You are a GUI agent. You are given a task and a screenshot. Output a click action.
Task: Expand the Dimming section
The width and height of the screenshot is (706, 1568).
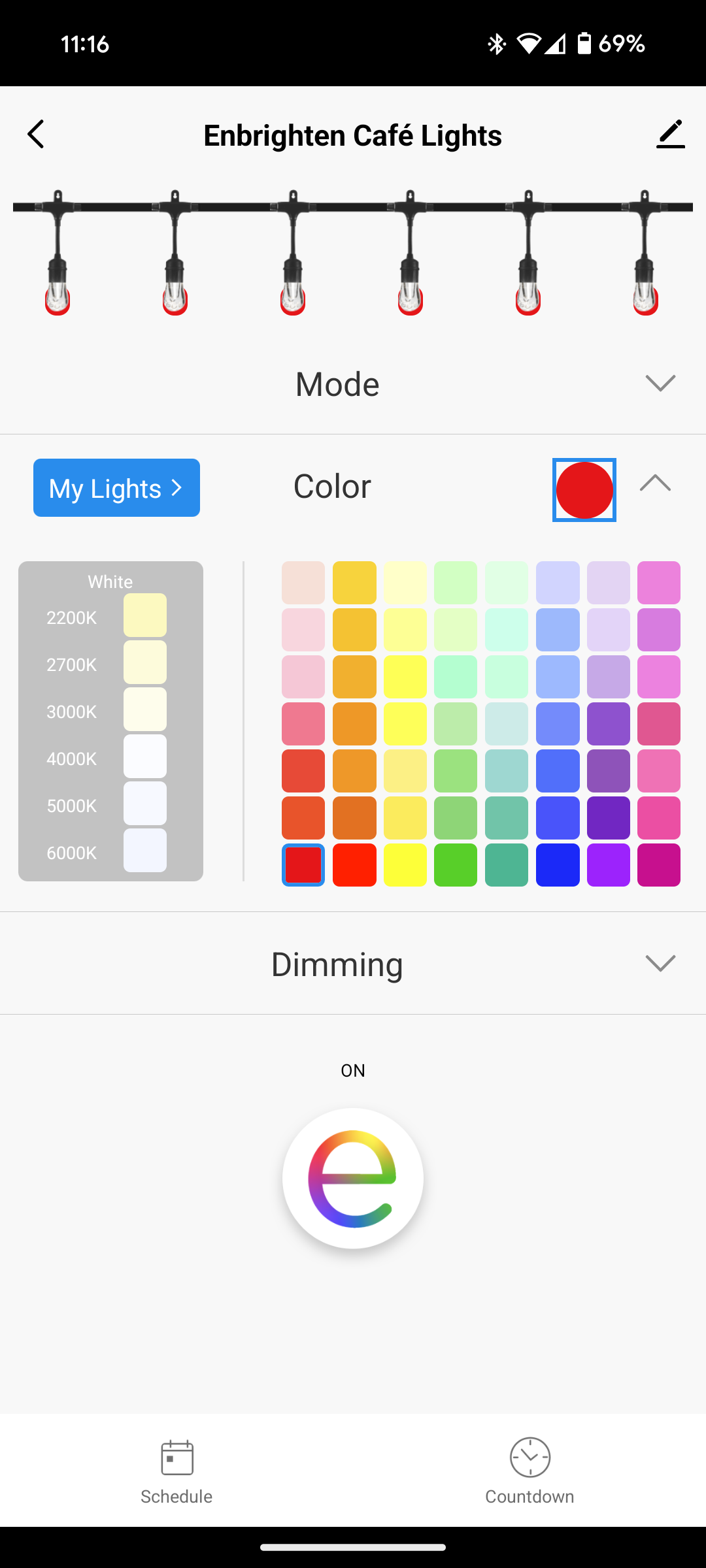pyautogui.click(x=660, y=963)
